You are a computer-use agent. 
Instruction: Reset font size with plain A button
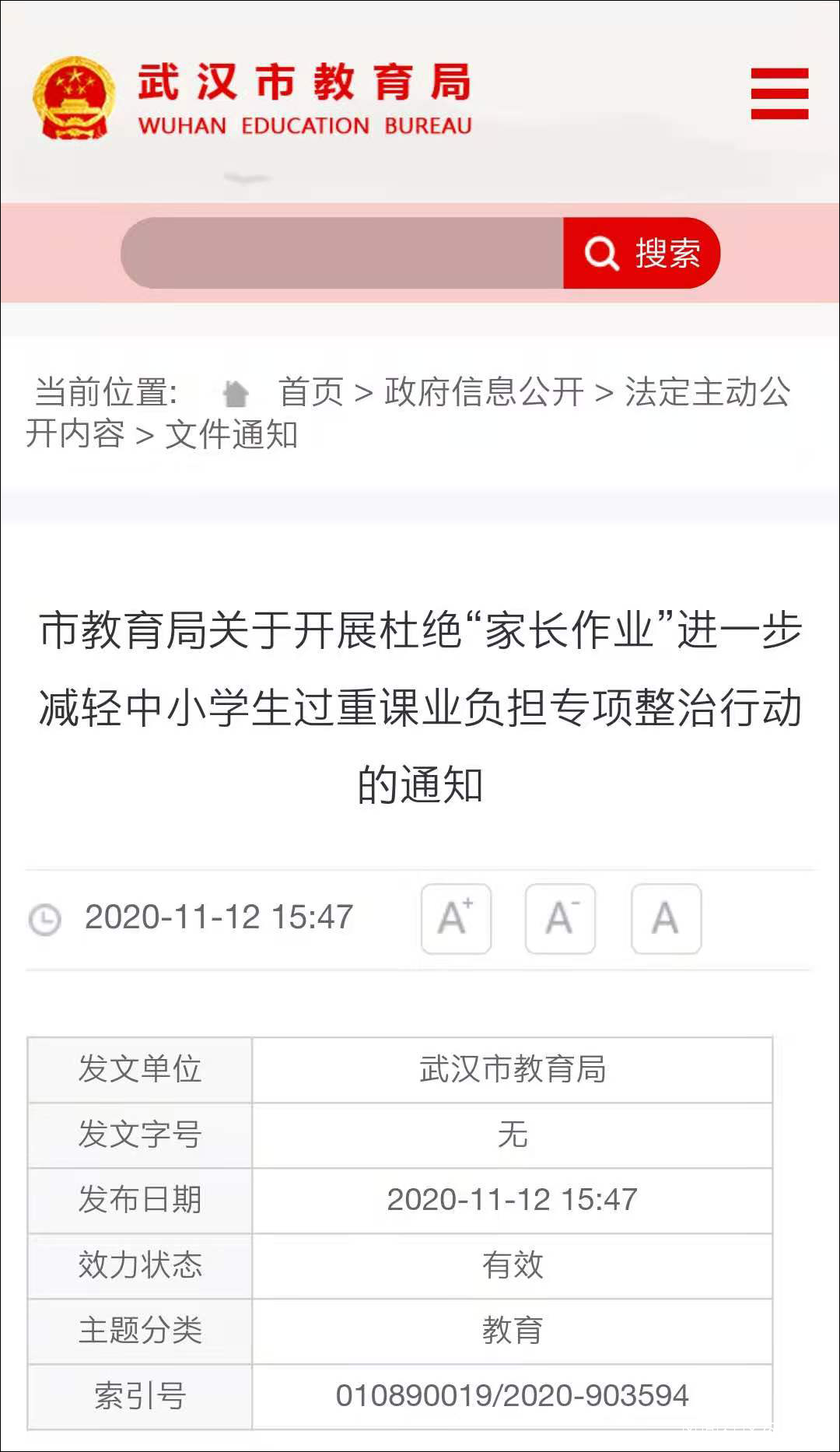(666, 918)
